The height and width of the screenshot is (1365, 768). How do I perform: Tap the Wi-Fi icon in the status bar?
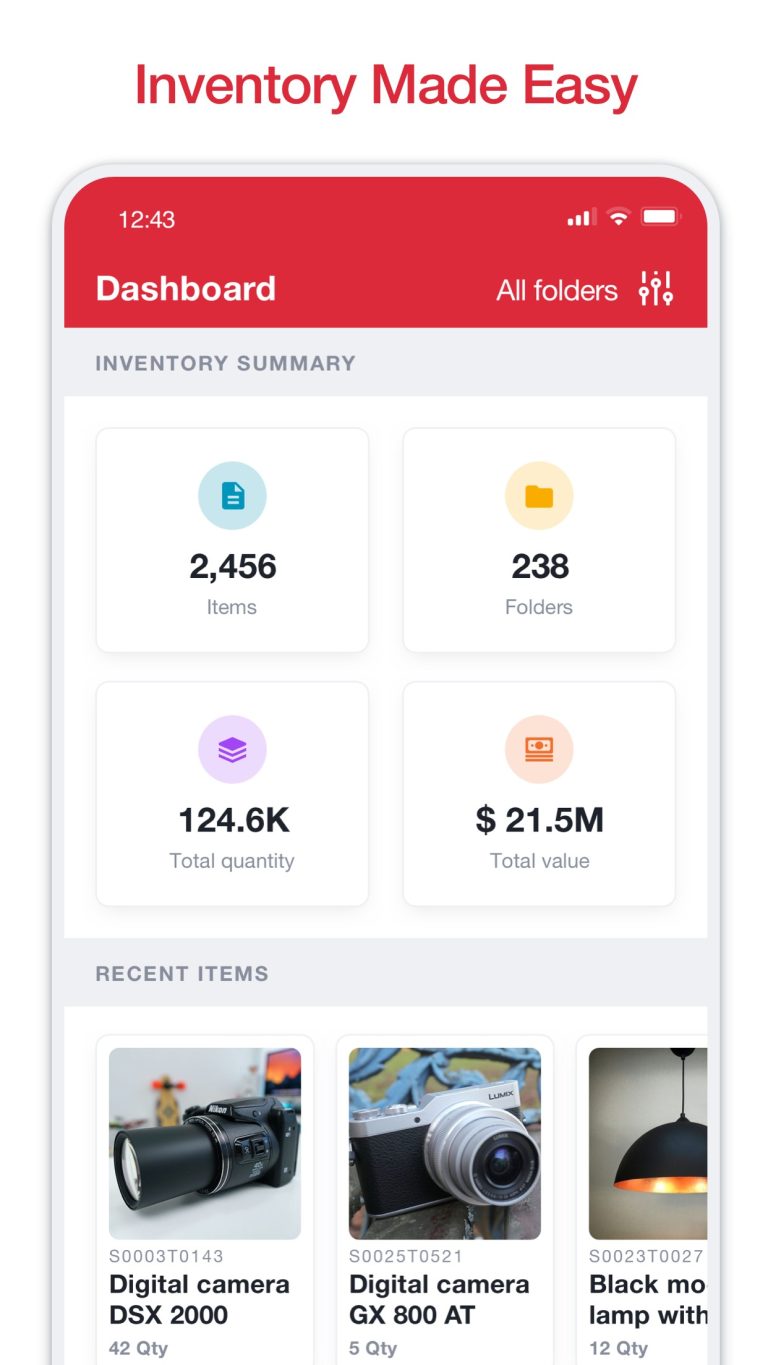617,216
